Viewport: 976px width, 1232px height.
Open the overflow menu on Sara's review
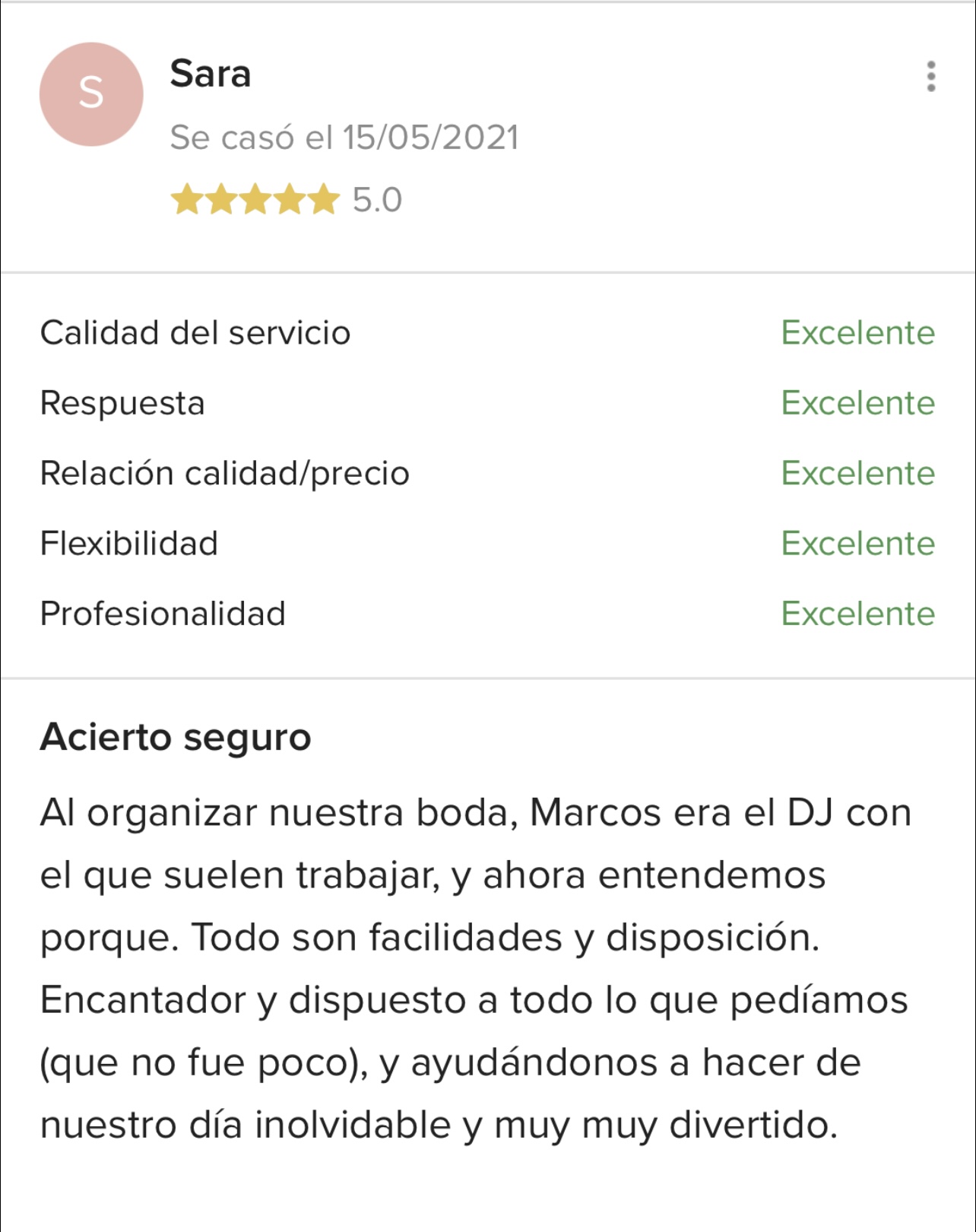(x=930, y=77)
